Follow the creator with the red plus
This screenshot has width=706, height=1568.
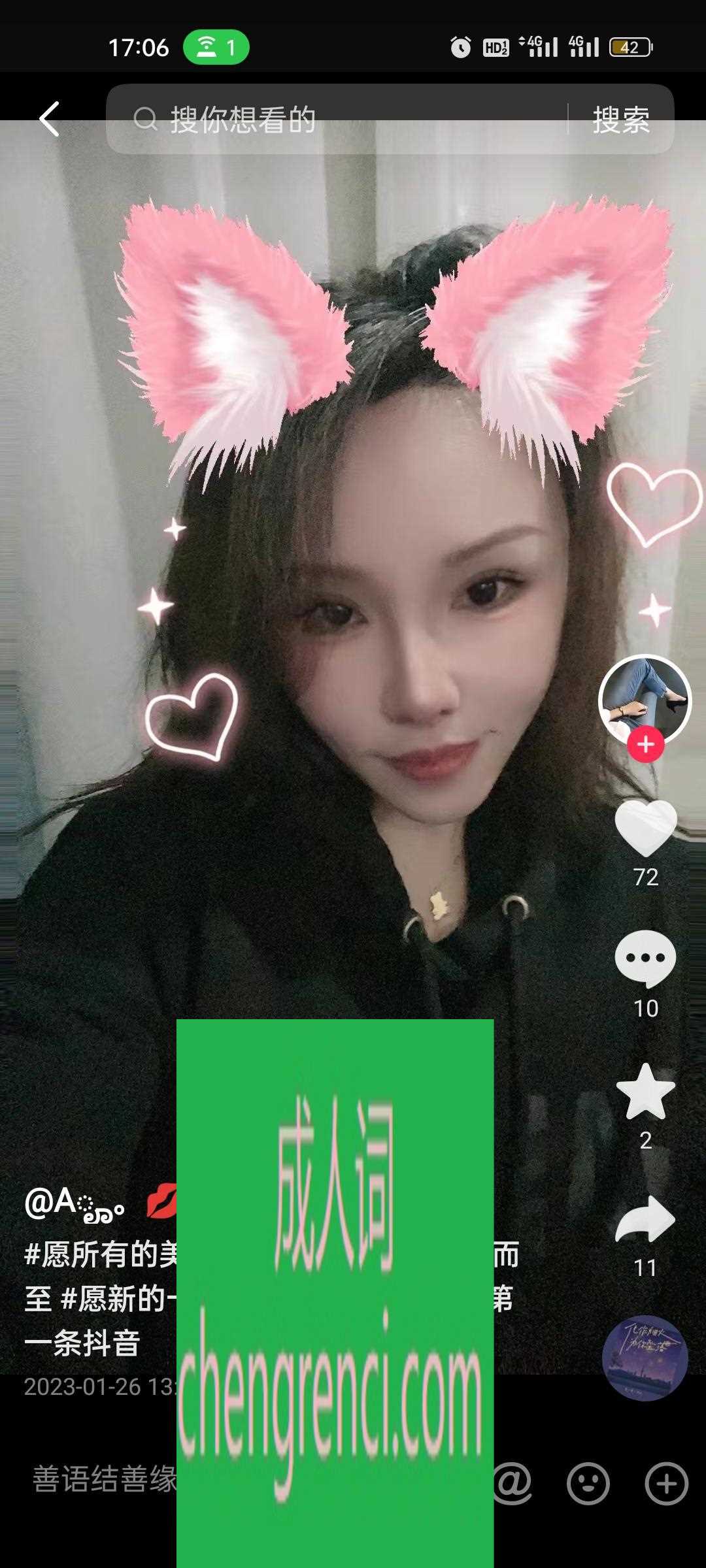tap(645, 744)
